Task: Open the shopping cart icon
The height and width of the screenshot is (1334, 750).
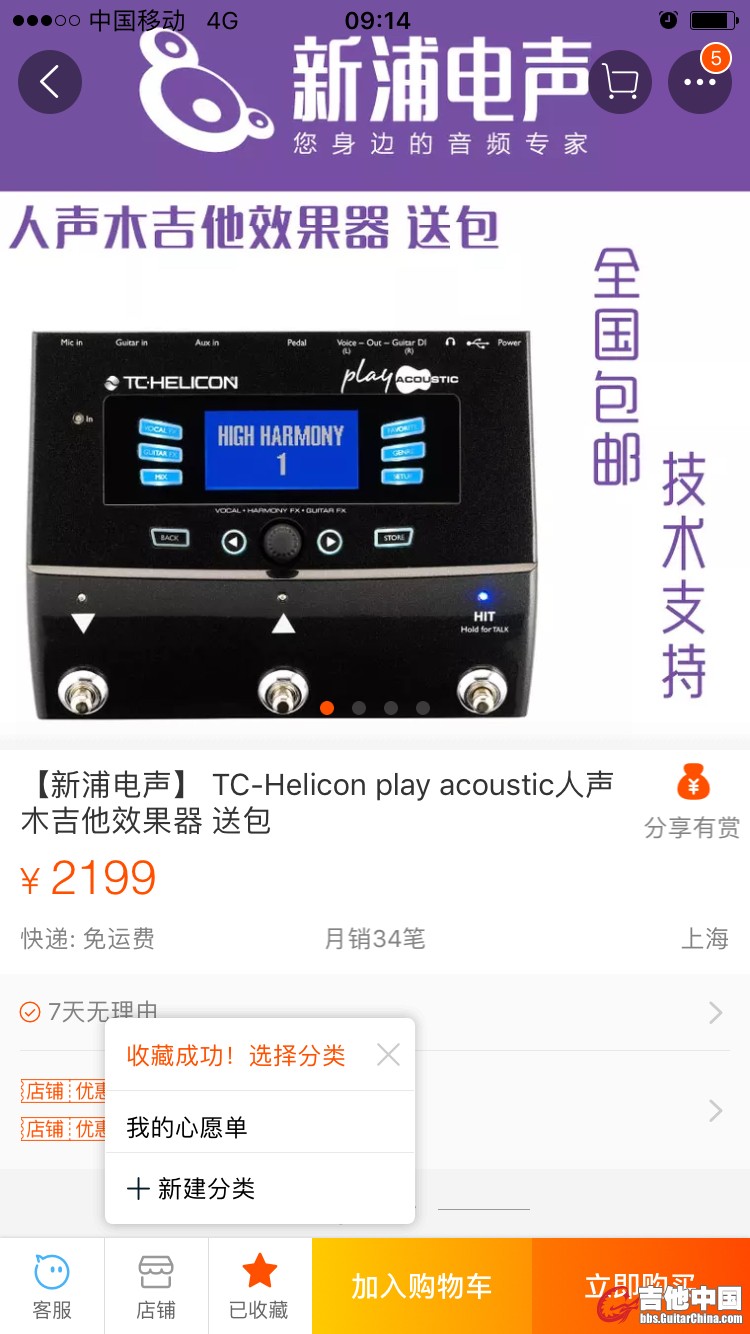Action: [x=621, y=82]
